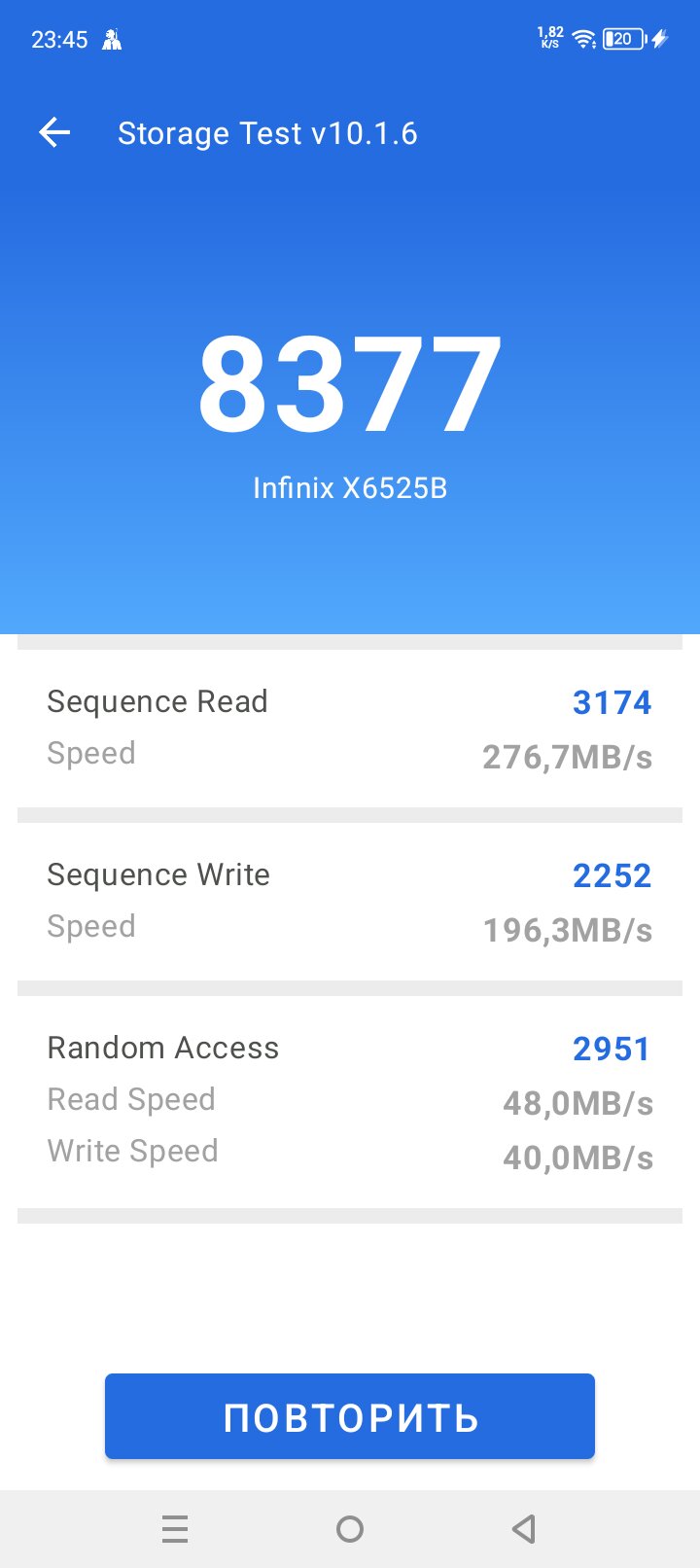Viewport: 700px width, 1568px height.
Task: Go back using the top-left arrow
Action: [x=54, y=133]
